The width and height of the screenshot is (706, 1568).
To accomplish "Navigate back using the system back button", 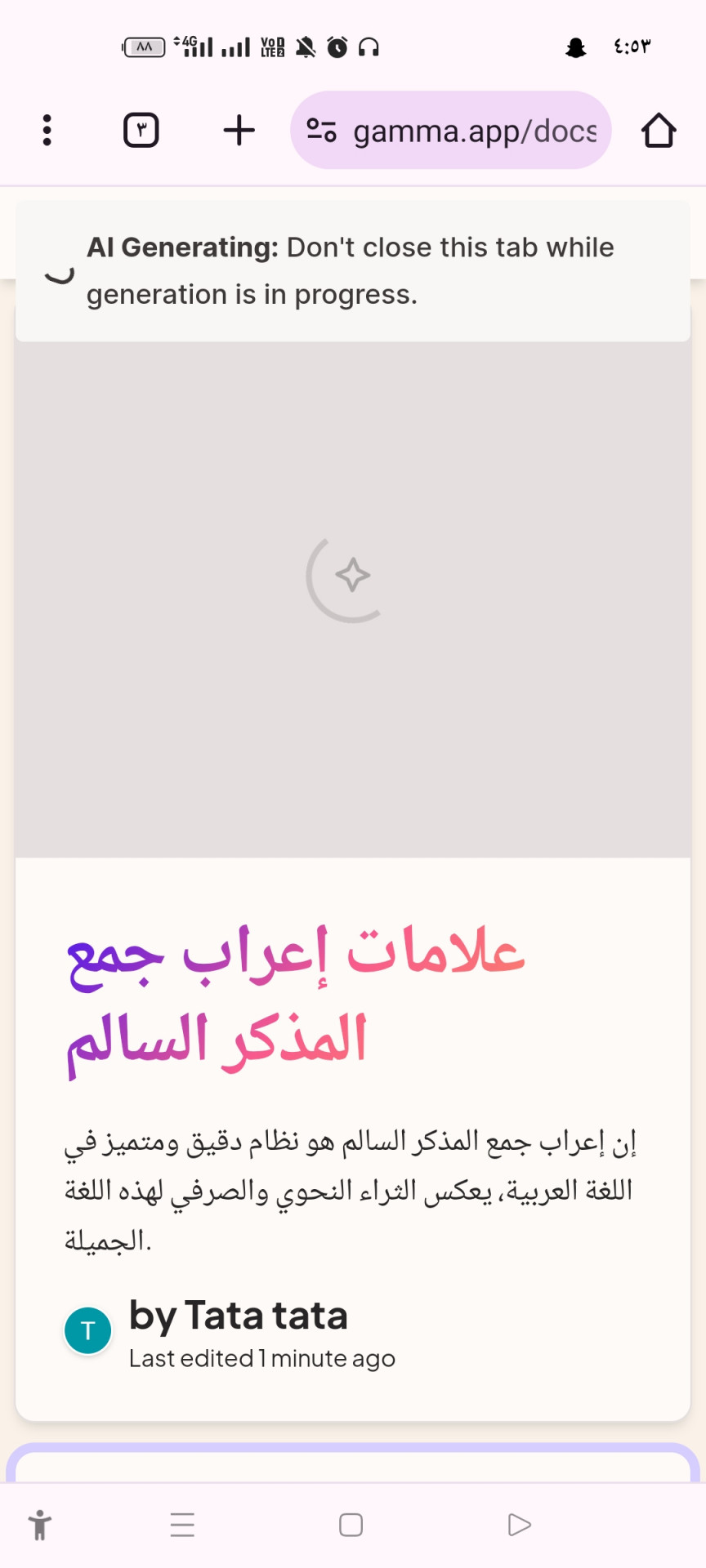I will coord(520,1525).
